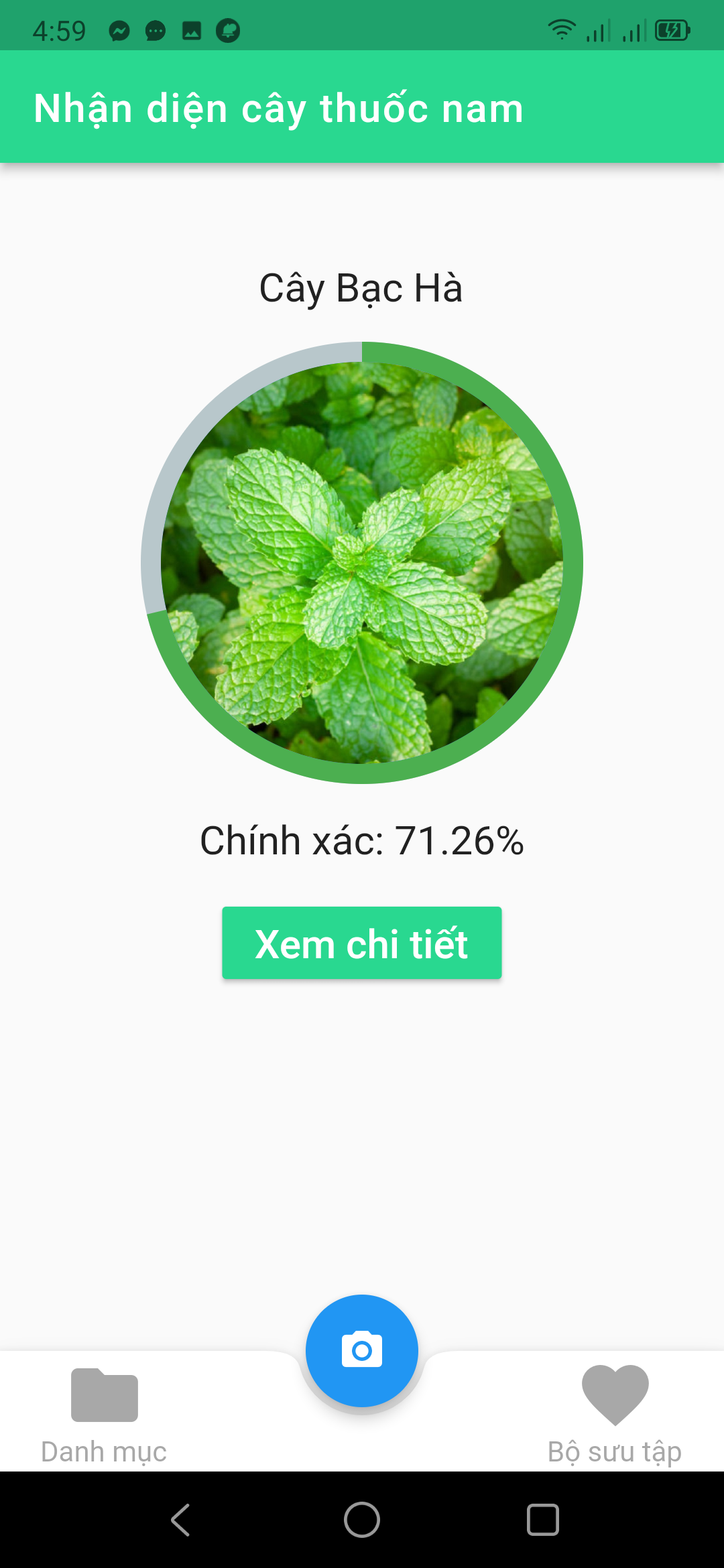Image resolution: width=724 pixels, height=1568 pixels.
Task: Tap the mint plant photo thumbnail
Action: pos(362,560)
